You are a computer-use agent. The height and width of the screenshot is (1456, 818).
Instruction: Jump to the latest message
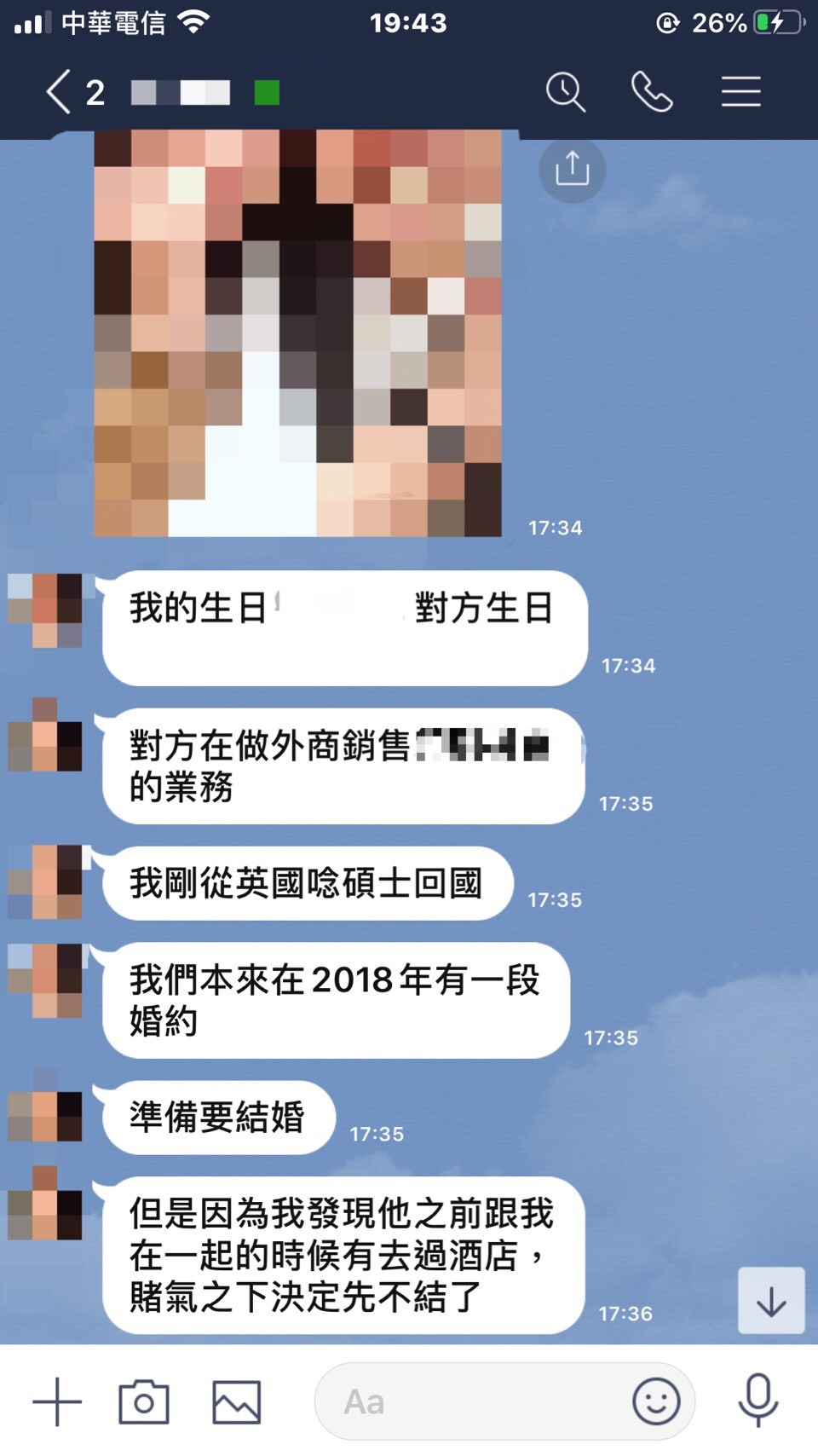pos(770,1301)
